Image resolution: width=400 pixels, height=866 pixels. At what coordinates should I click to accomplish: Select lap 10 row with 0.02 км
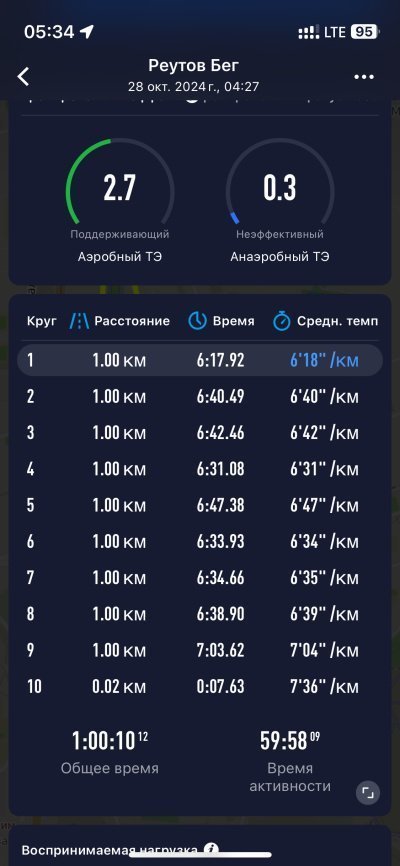[200, 687]
